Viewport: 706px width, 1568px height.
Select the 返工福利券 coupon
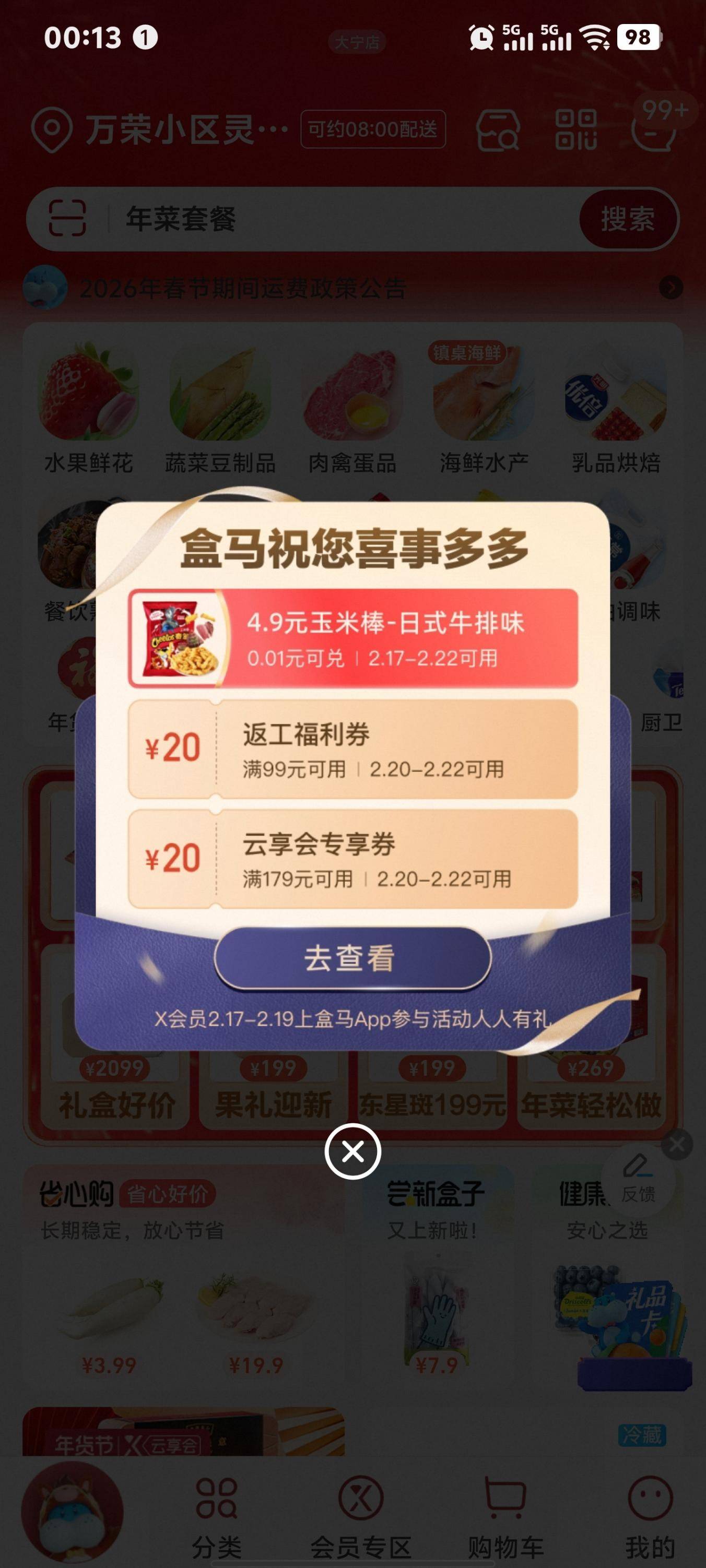point(352,749)
